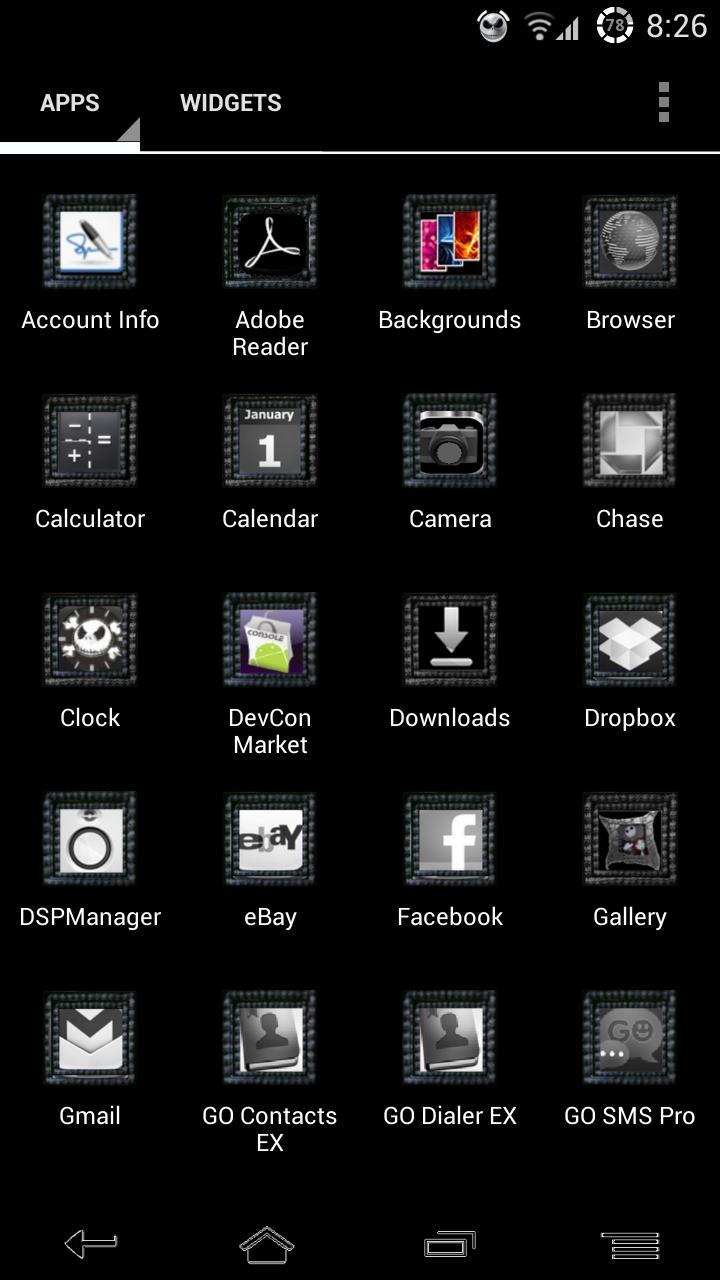This screenshot has height=1280, width=720.
Task: Open the Browser app
Action: click(x=628, y=241)
